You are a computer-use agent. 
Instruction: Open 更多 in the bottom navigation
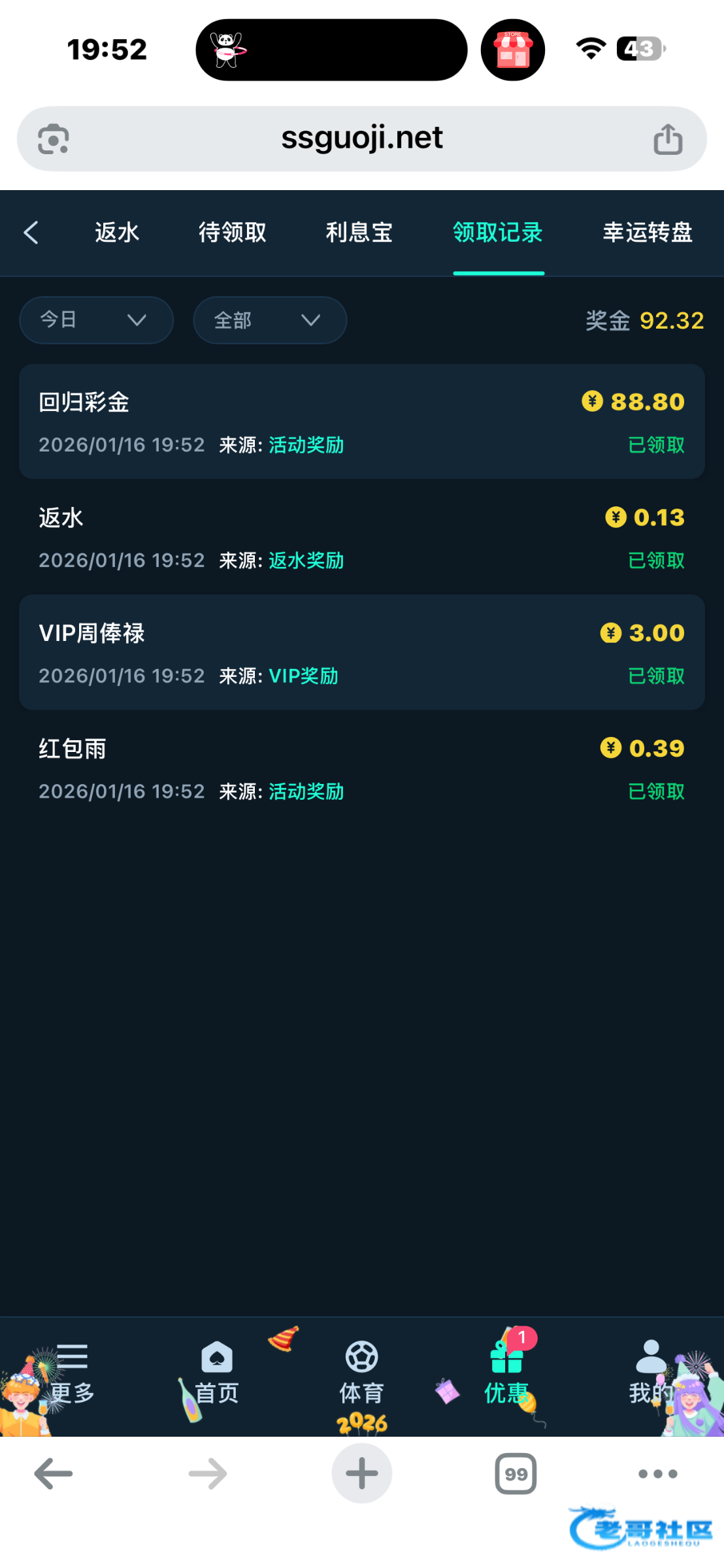(x=72, y=1372)
